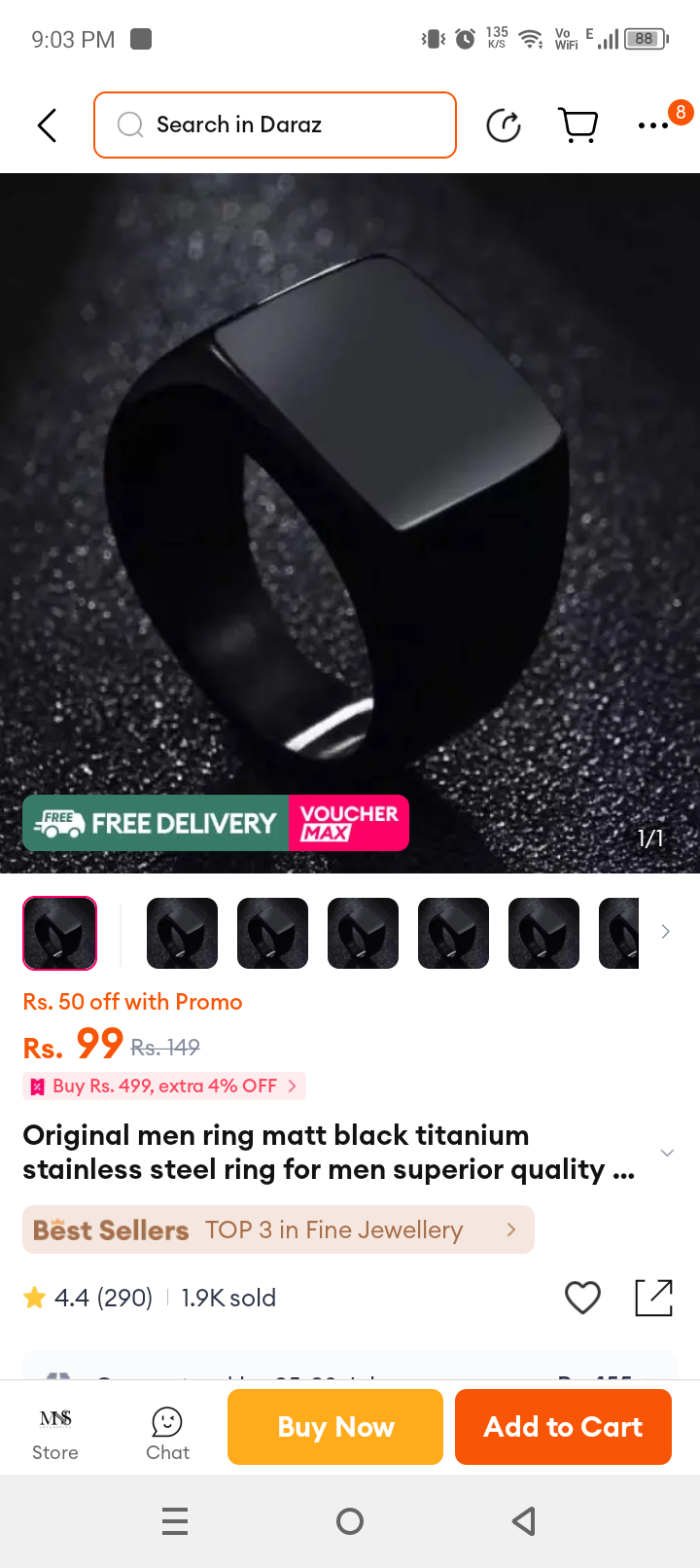Open the Buy Rs. 499, extra 4% OFF offer
The image size is (700, 1568).
pos(164,1086)
